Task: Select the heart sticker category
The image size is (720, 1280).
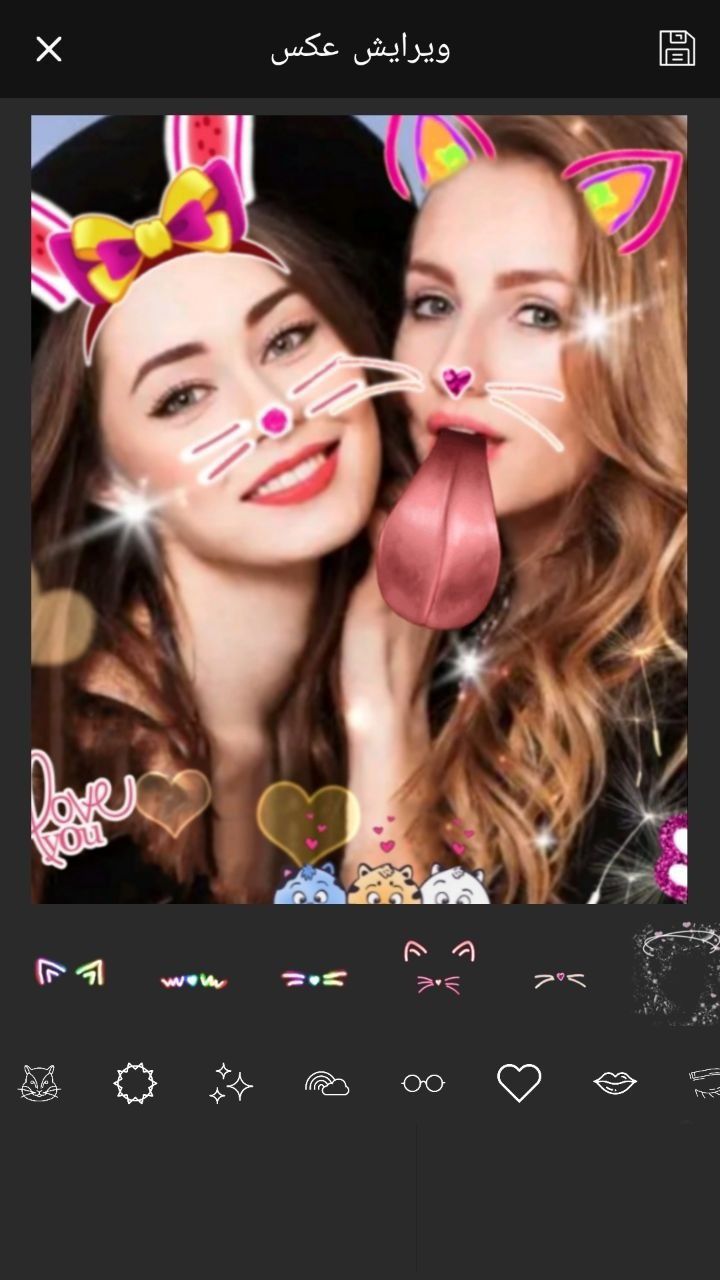Action: 519,1083
